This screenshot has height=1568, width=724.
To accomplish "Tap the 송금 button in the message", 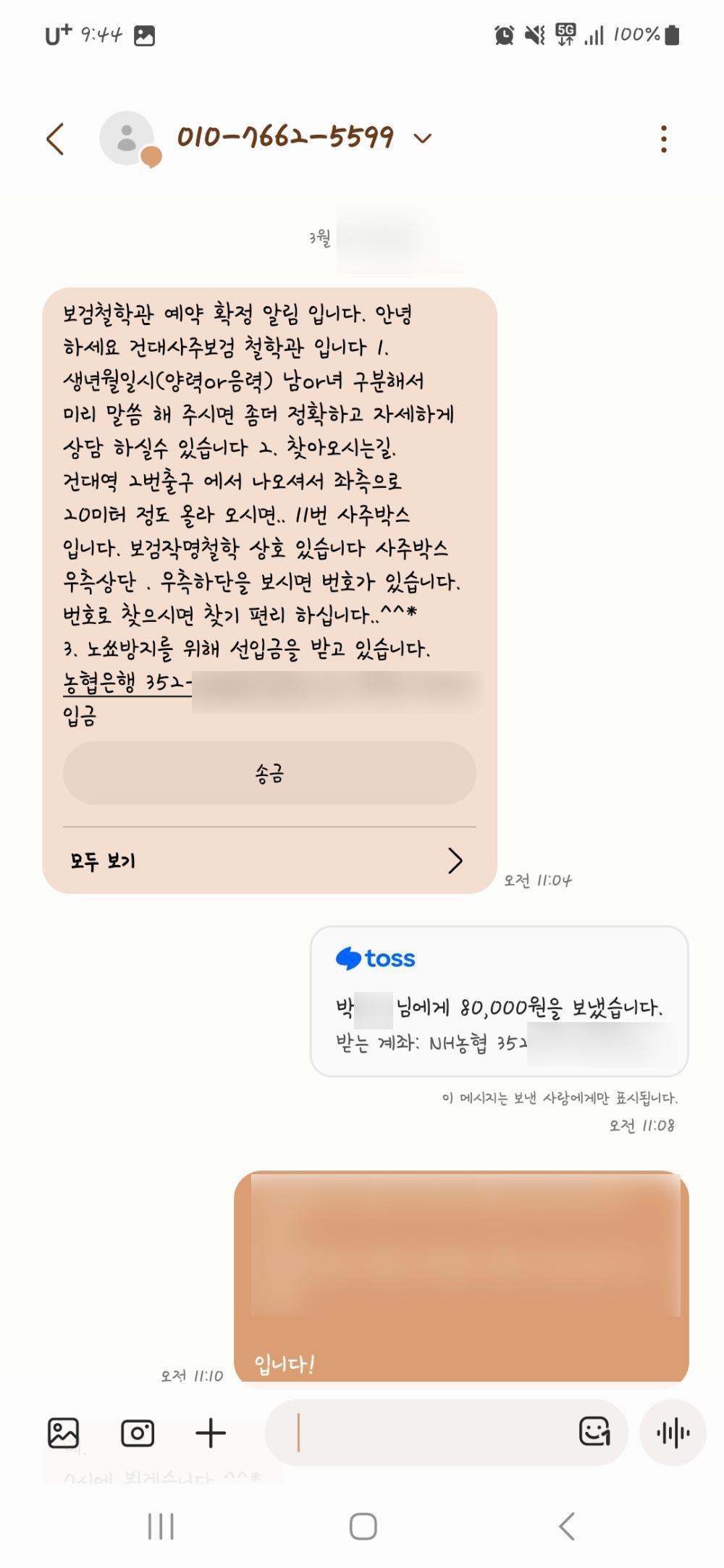I will [x=269, y=773].
